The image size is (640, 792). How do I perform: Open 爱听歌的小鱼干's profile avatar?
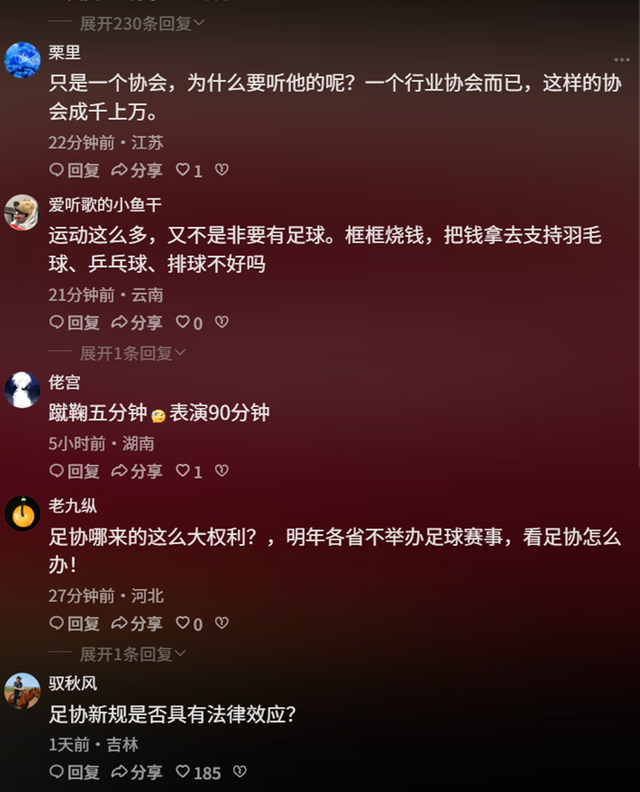22,212
